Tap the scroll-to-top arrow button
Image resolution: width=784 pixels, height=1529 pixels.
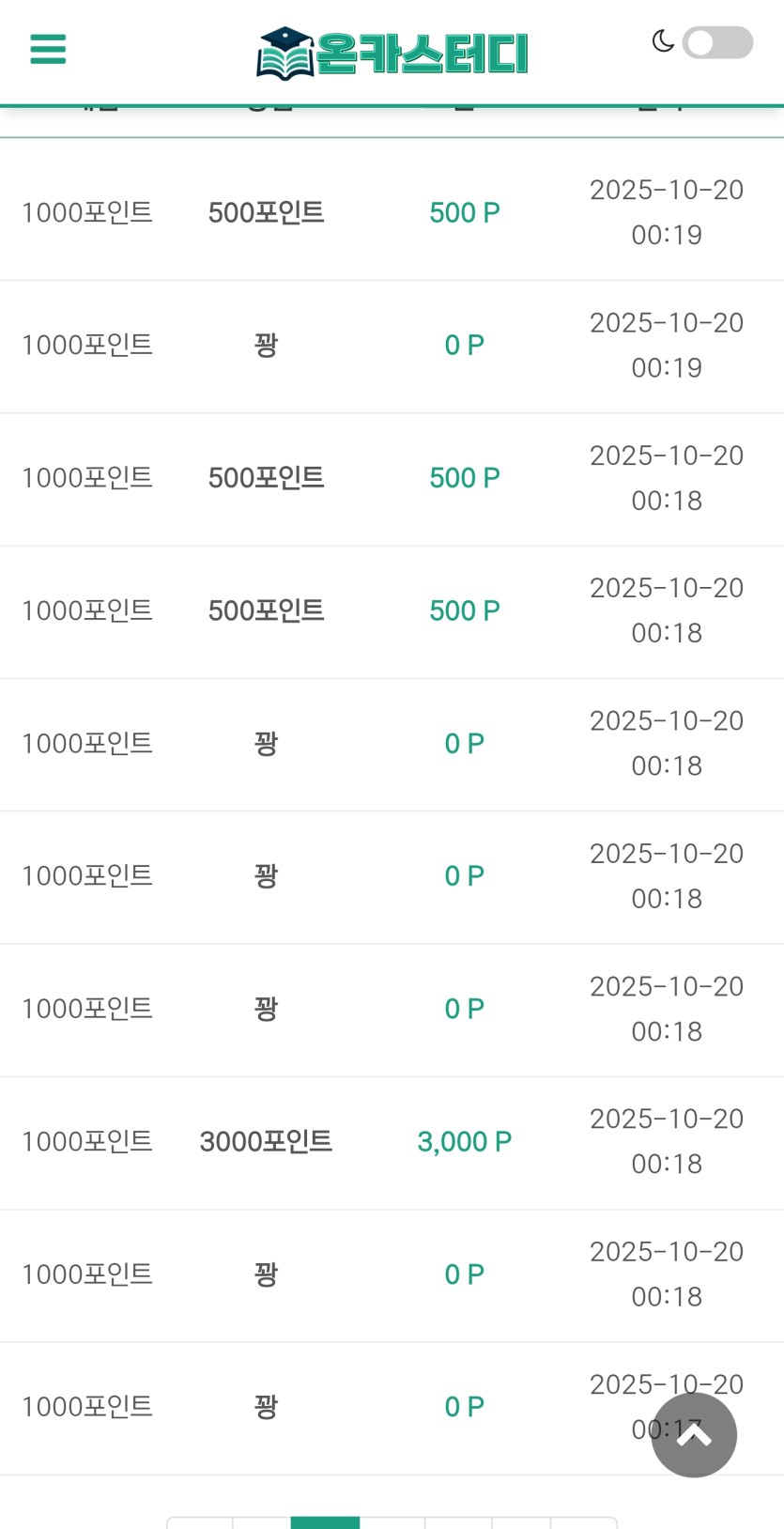coord(694,1434)
